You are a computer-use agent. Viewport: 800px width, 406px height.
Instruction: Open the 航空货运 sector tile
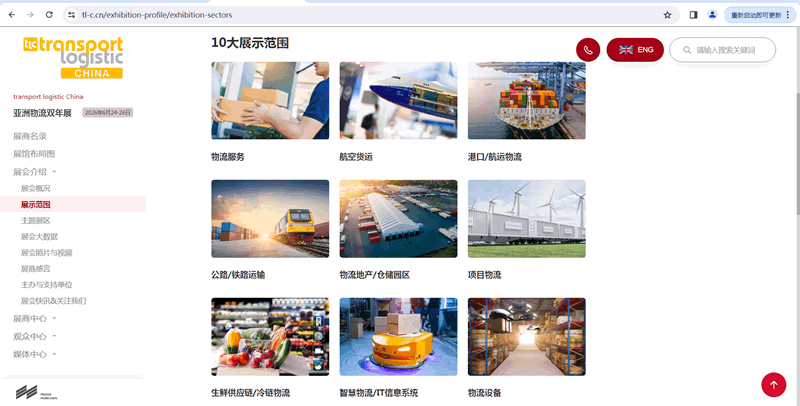398,101
